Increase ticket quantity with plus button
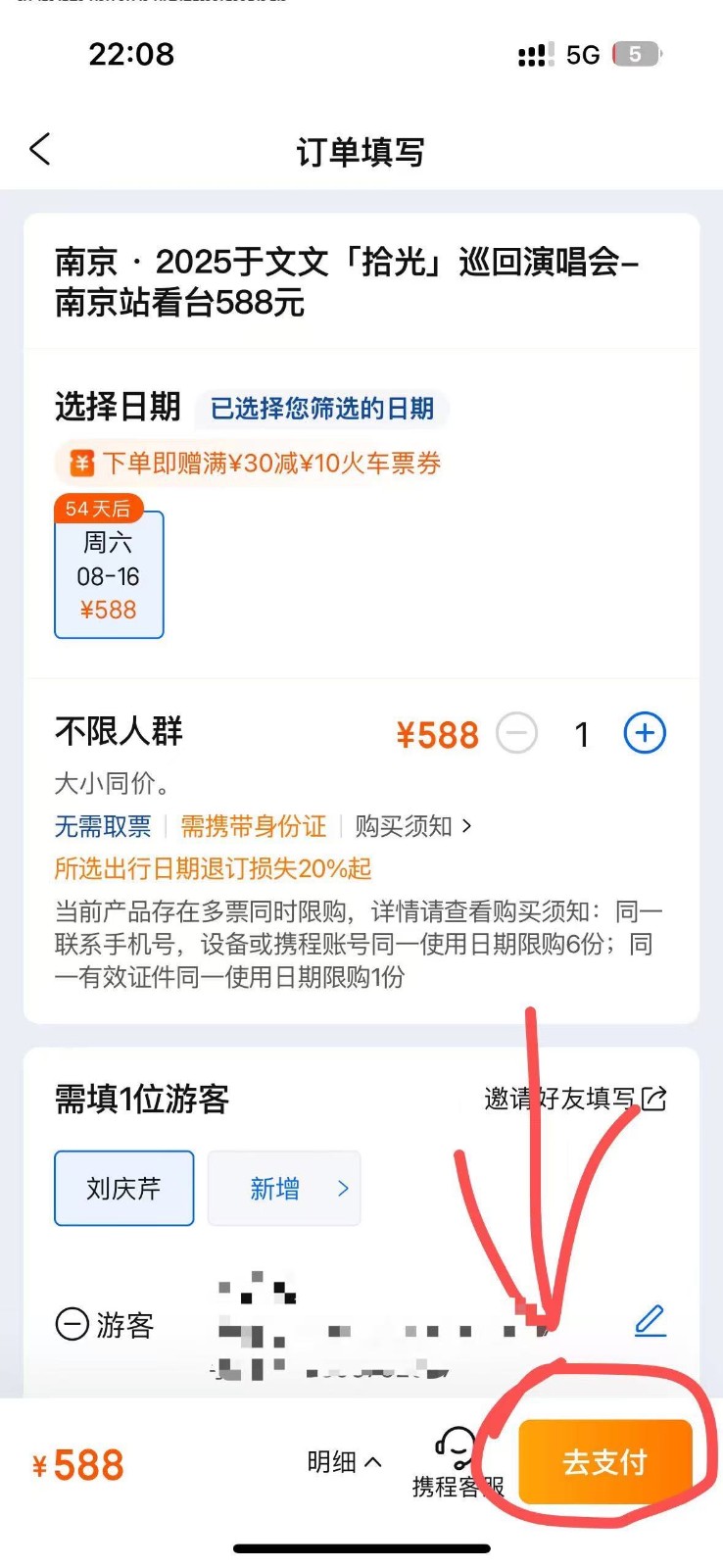 tap(645, 733)
